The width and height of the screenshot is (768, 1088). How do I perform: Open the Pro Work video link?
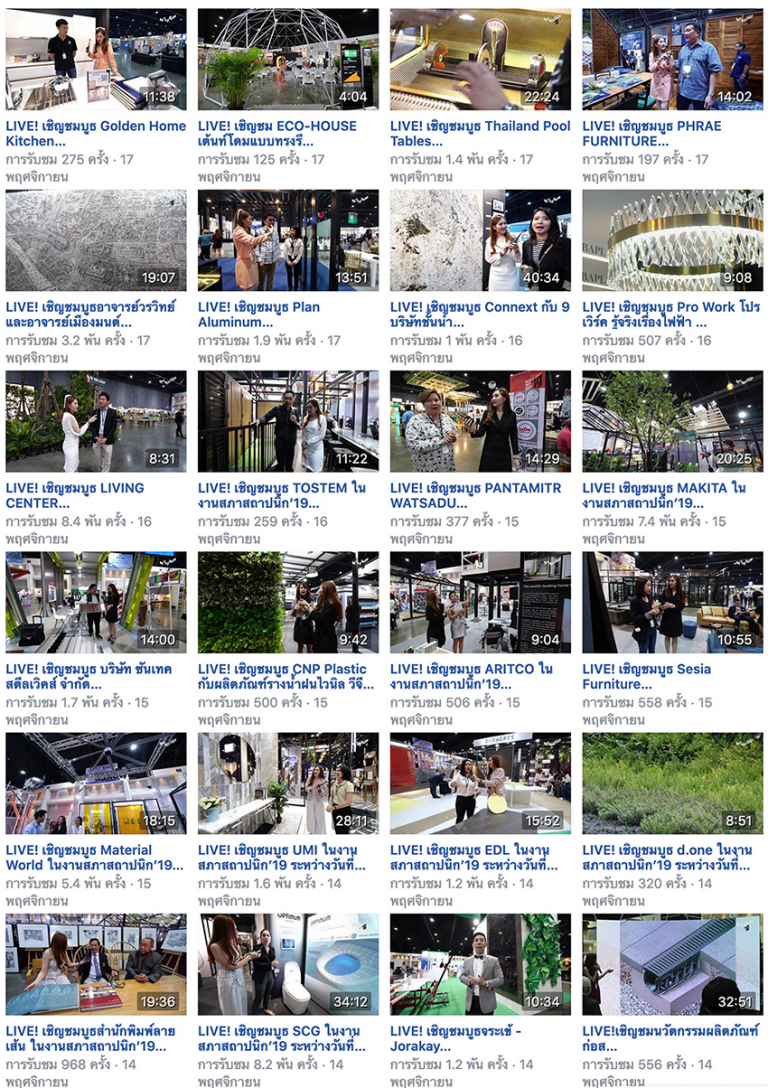(x=671, y=315)
